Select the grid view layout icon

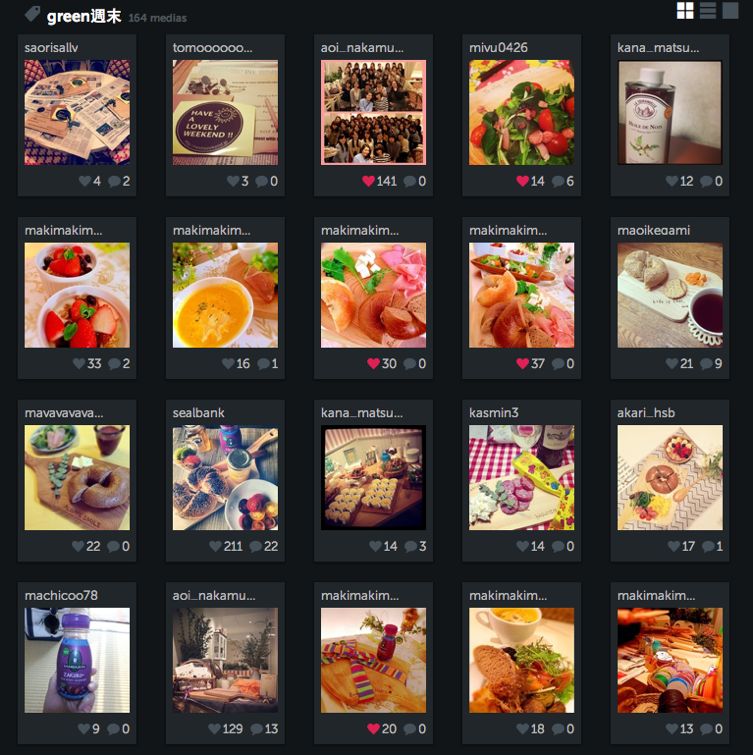pyautogui.click(x=685, y=11)
